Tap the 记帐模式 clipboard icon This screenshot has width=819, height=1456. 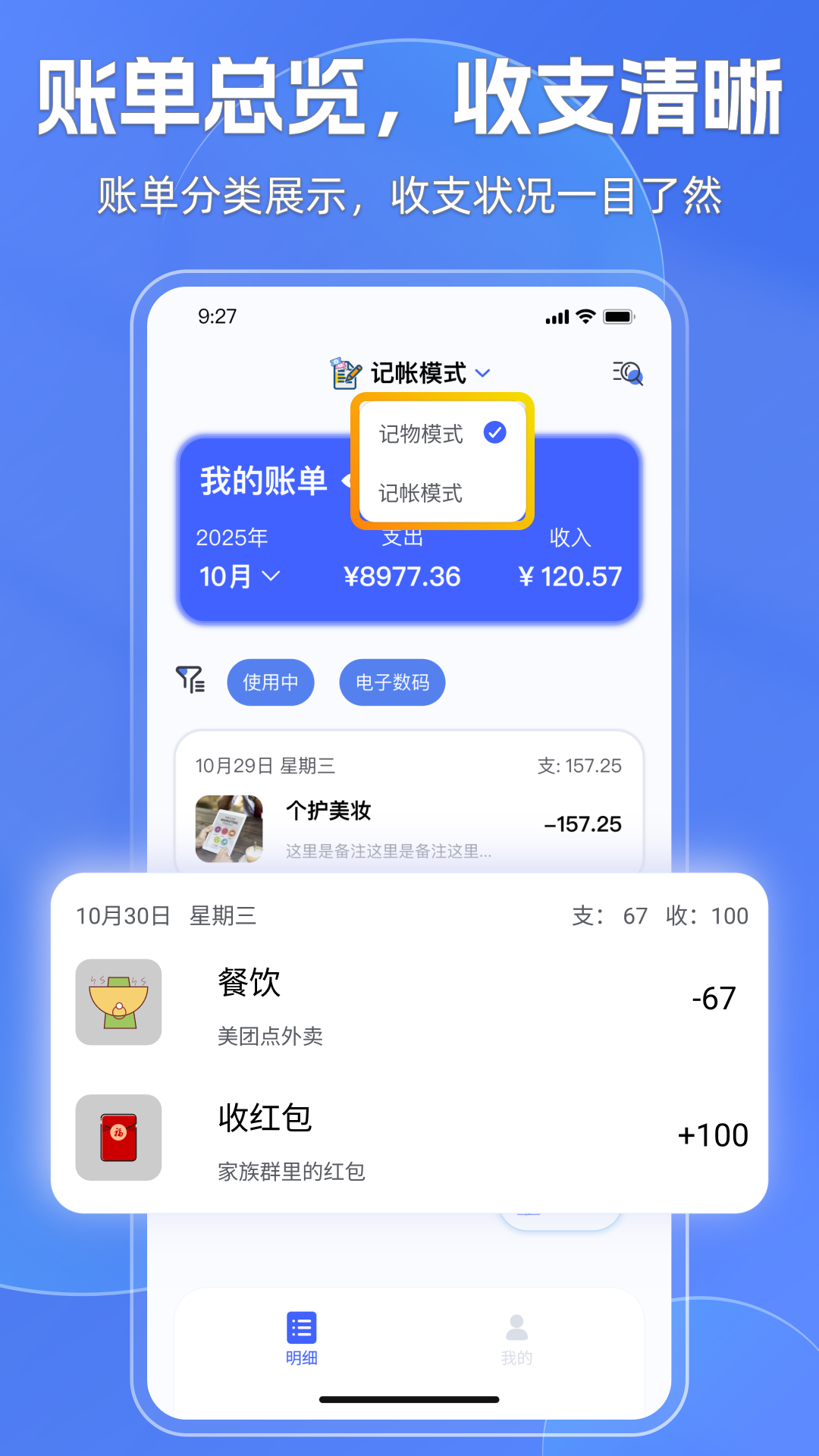click(x=344, y=372)
